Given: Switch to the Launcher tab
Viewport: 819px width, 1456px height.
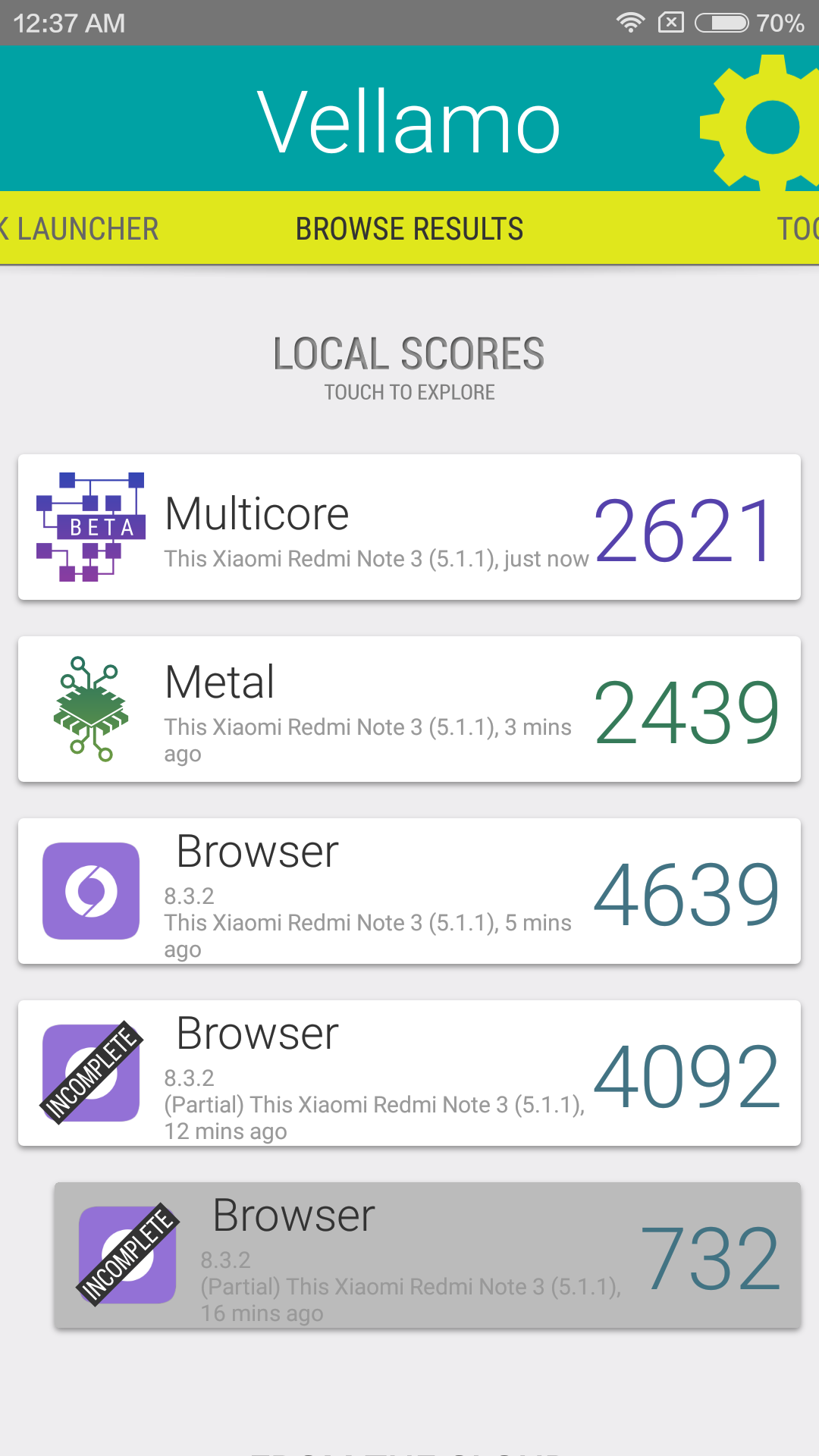Looking at the screenshot, I should coord(82,229).
